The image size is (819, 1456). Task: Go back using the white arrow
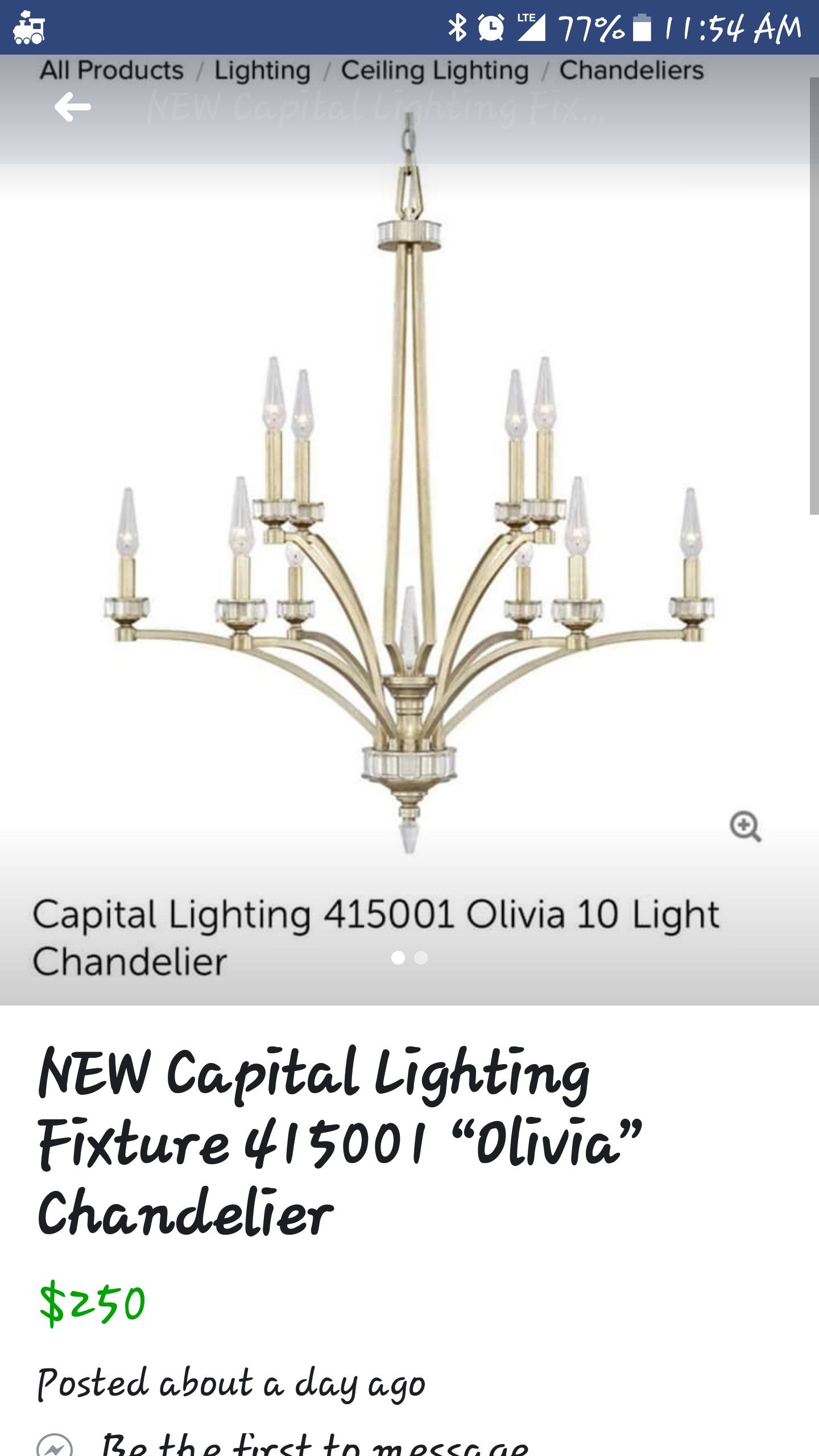click(x=72, y=106)
